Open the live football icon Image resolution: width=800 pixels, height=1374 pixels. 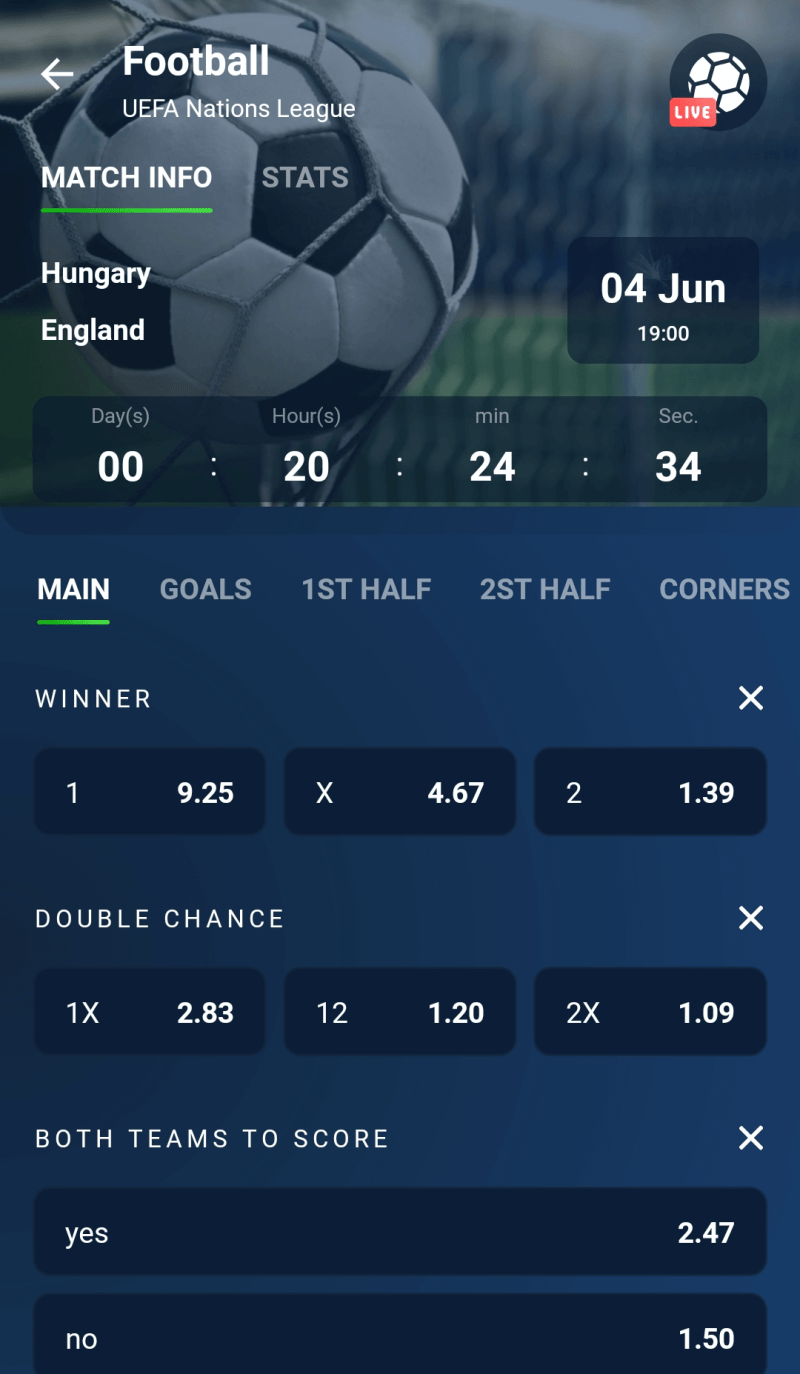(x=717, y=82)
